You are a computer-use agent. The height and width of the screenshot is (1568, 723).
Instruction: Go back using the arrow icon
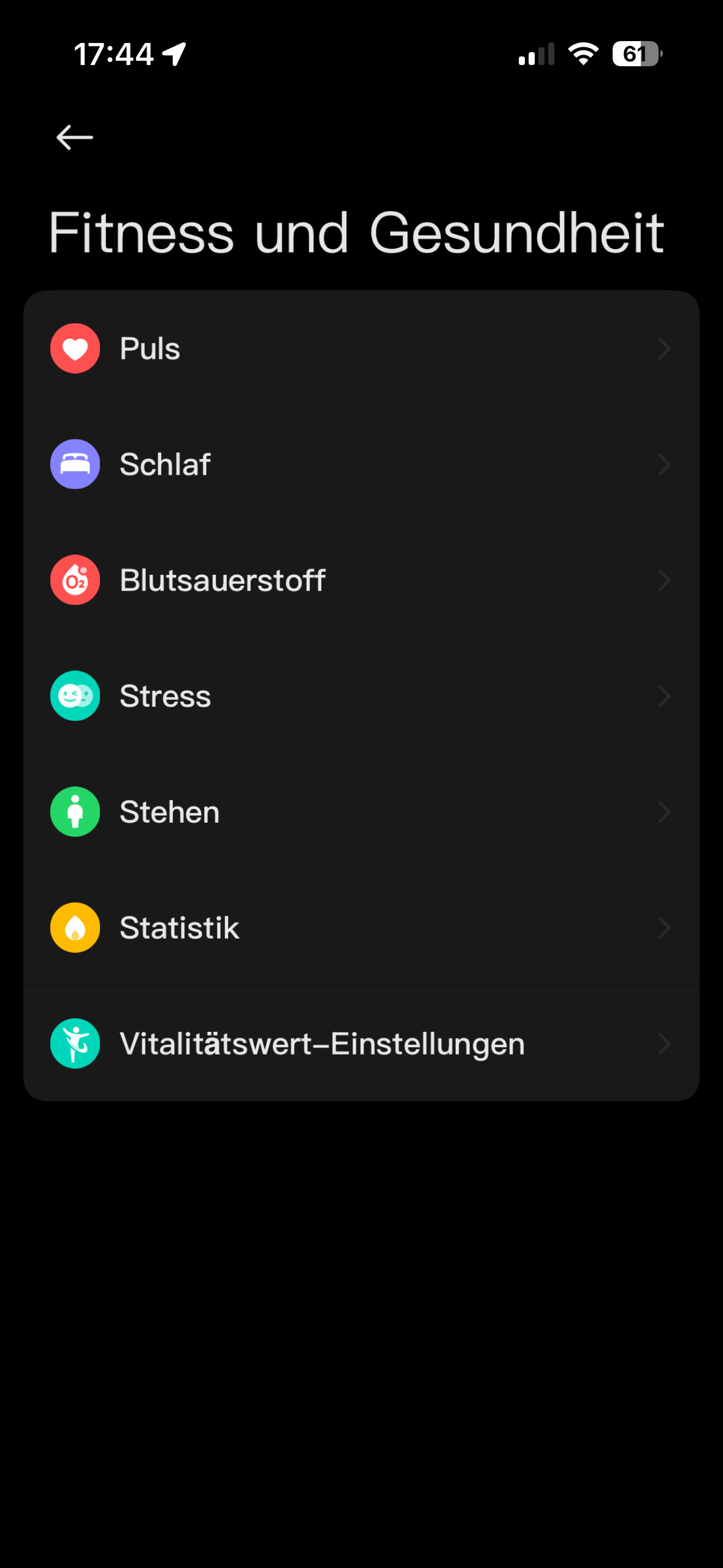tap(75, 137)
